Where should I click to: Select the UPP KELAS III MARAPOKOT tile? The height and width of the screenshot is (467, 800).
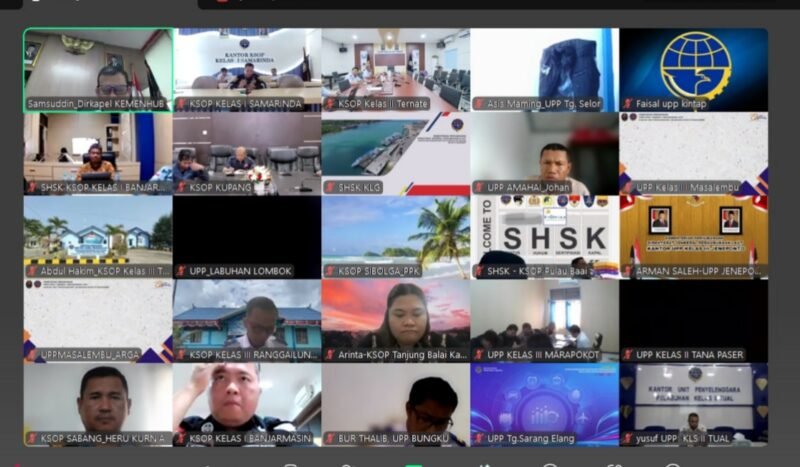[544, 320]
